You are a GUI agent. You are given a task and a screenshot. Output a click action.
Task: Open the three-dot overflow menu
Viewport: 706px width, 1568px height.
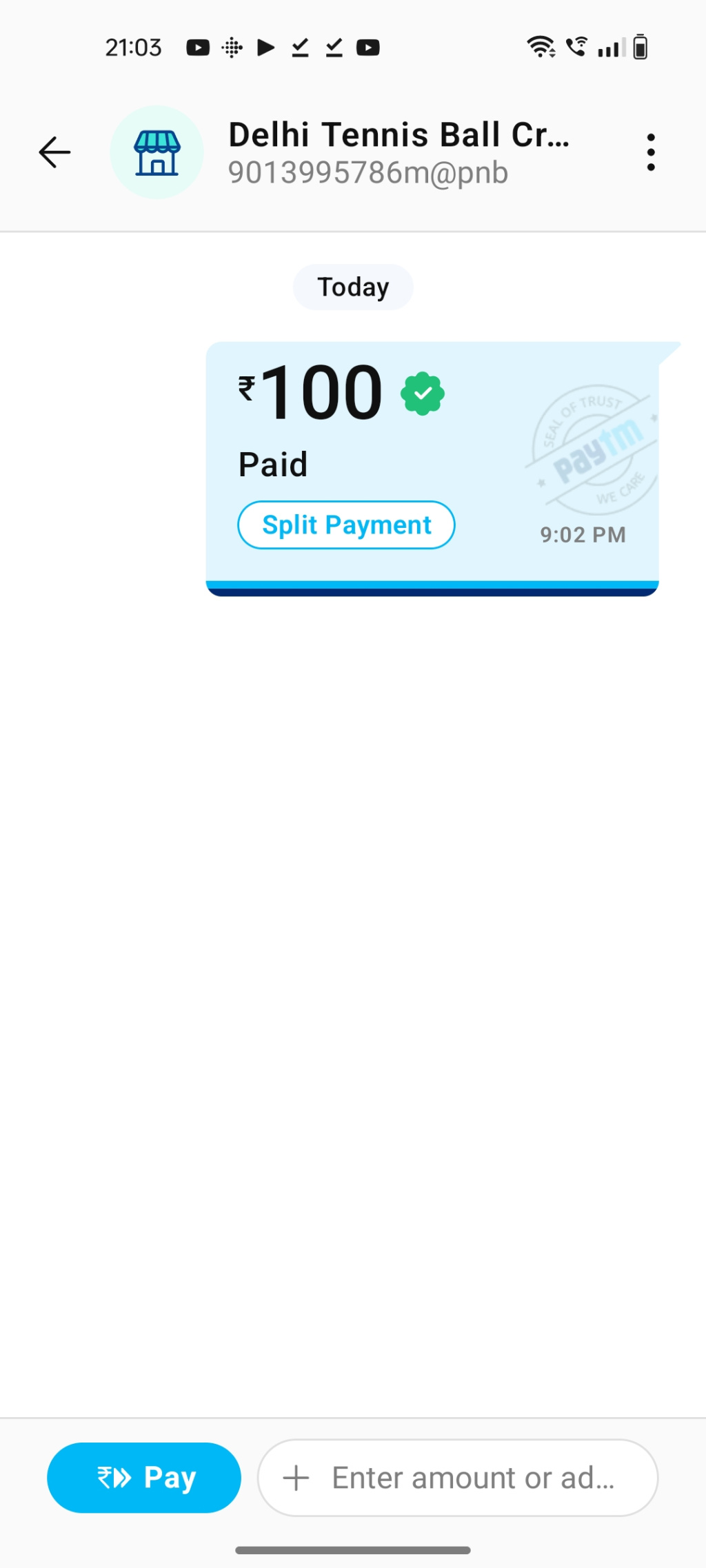click(x=650, y=152)
